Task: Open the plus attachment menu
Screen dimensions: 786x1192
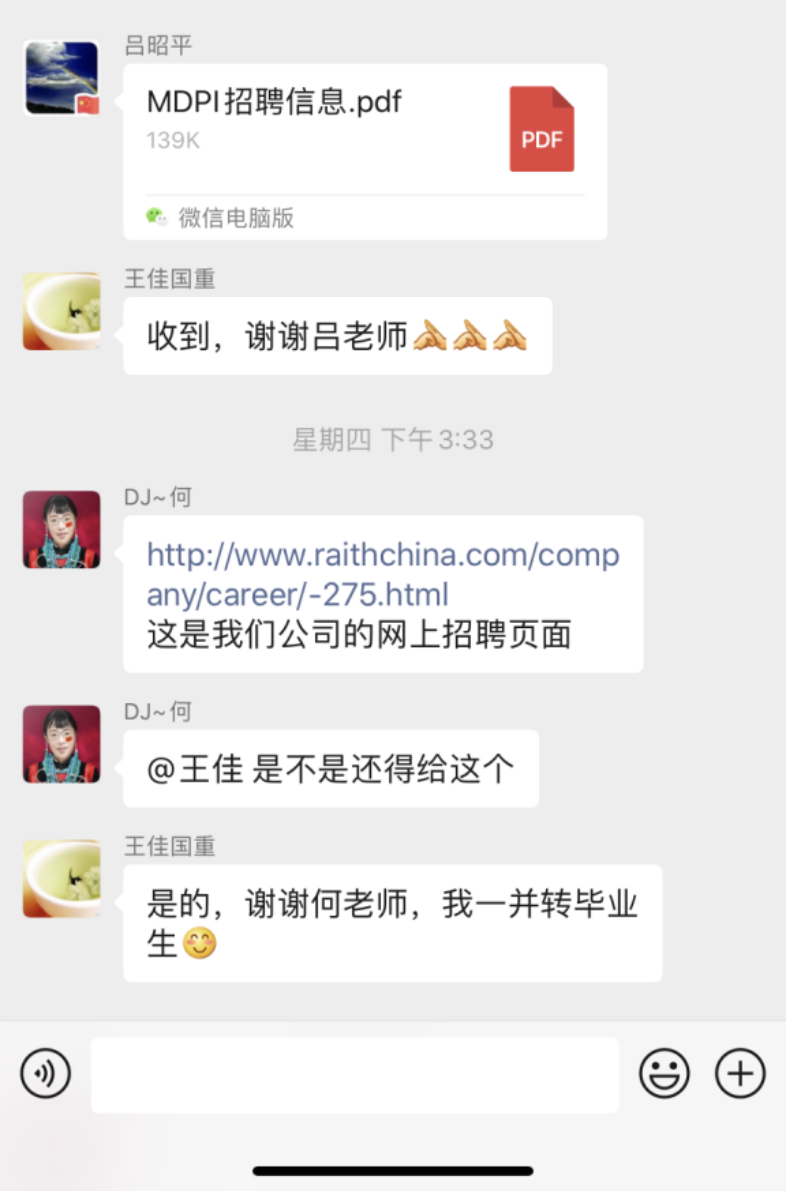Action: pyautogui.click(x=740, y=1075)
